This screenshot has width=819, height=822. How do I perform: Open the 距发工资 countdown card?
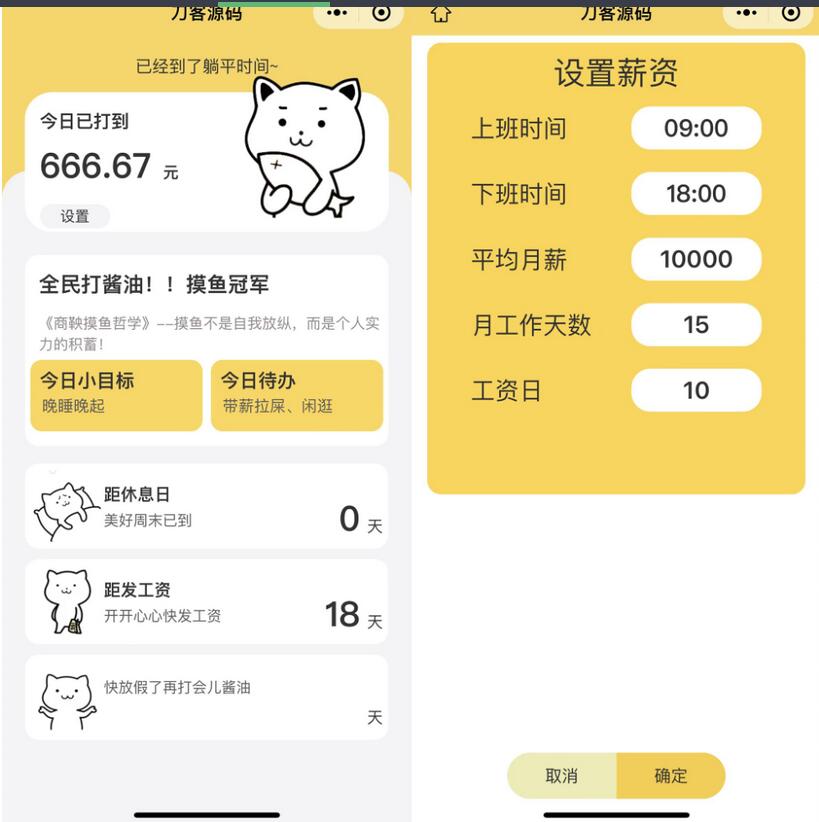coord(205,603)
